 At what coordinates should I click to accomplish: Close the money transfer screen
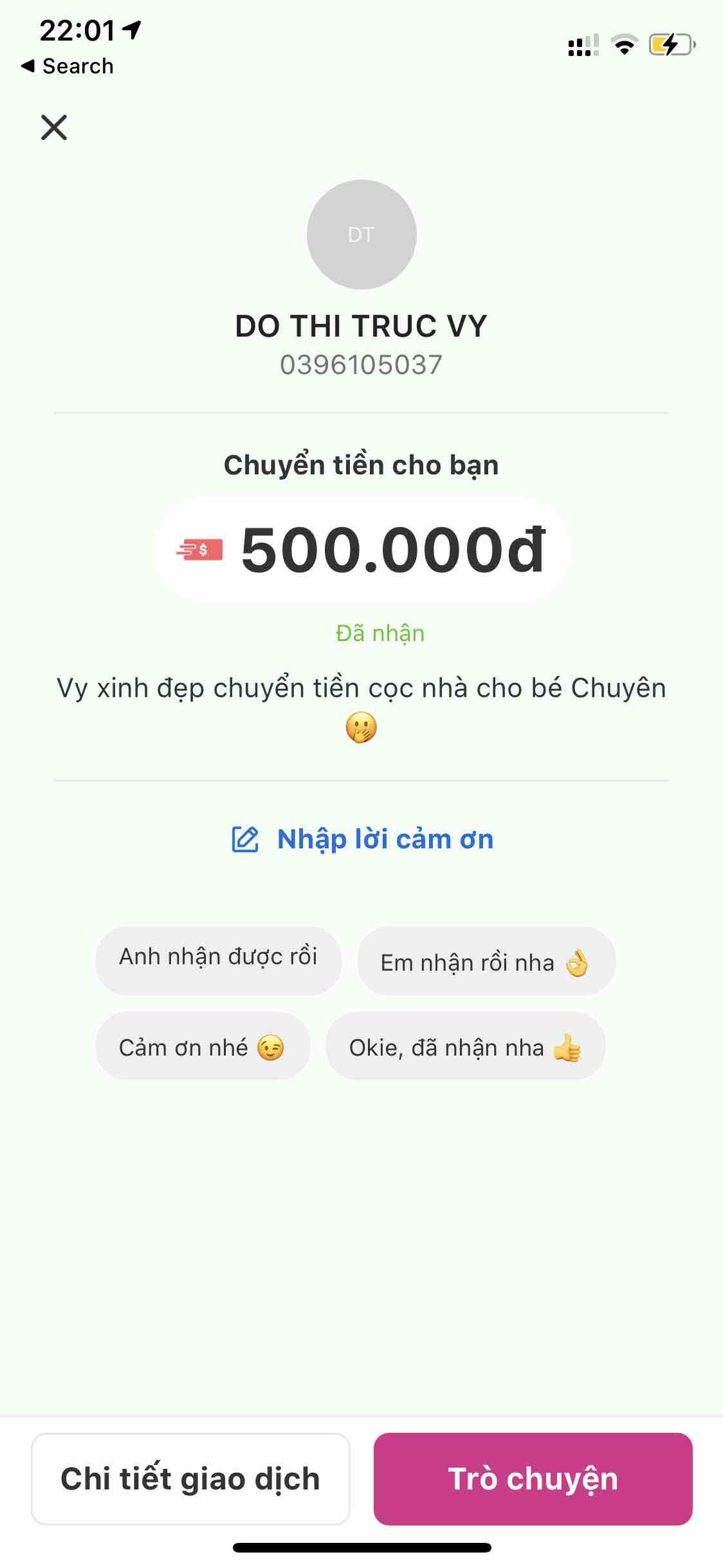click(x=54, y=127)
